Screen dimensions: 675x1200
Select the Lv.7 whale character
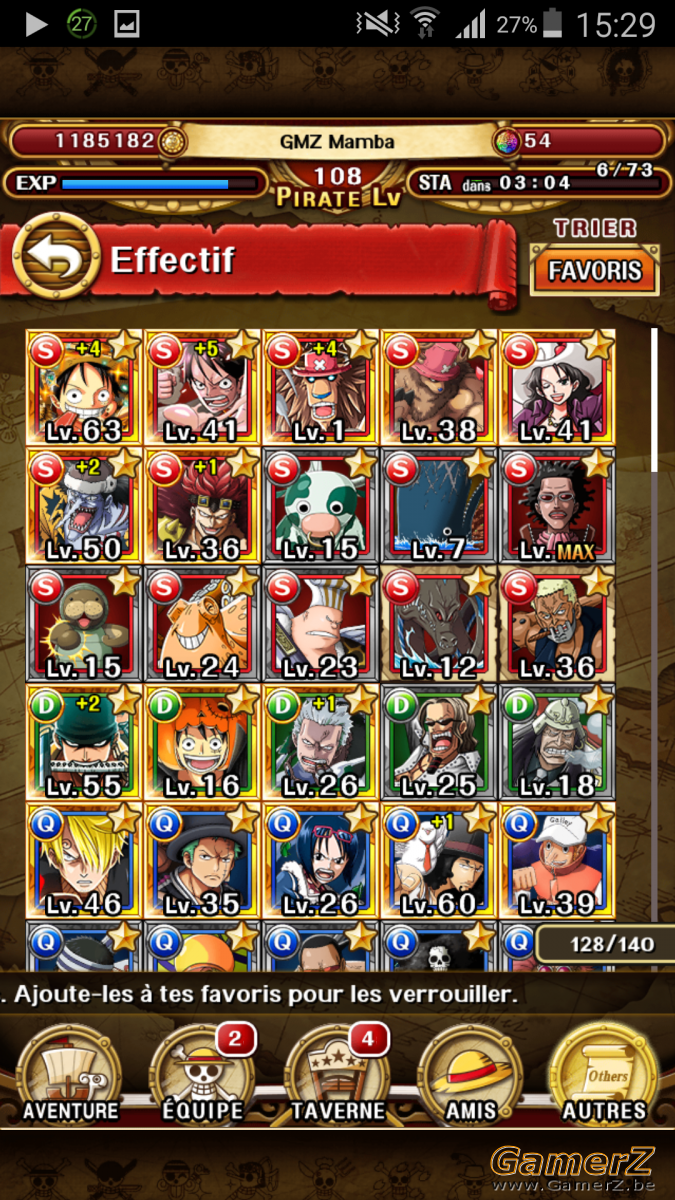(x=439, y=506)
